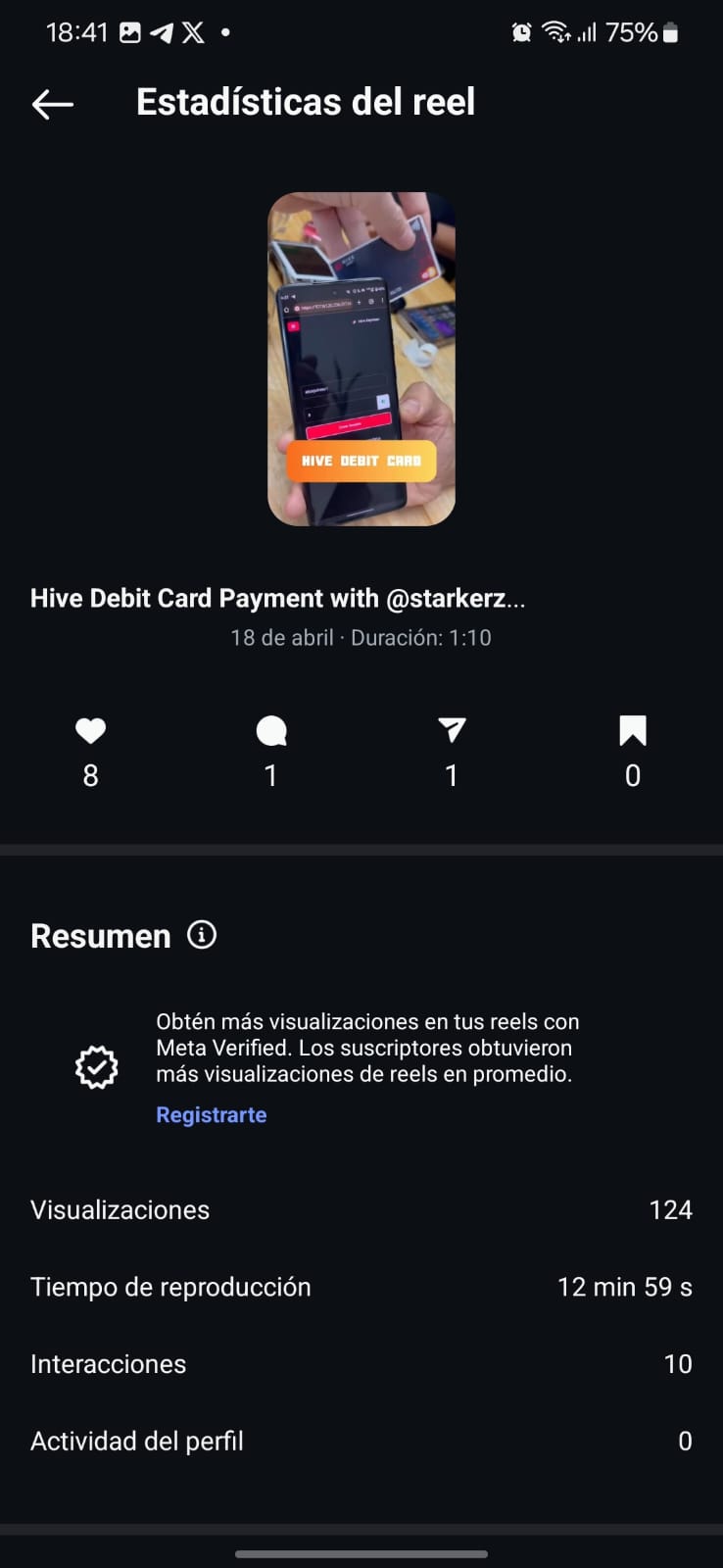Open the Hive Debit Card reel thumbnail

(x=361, y=359)
